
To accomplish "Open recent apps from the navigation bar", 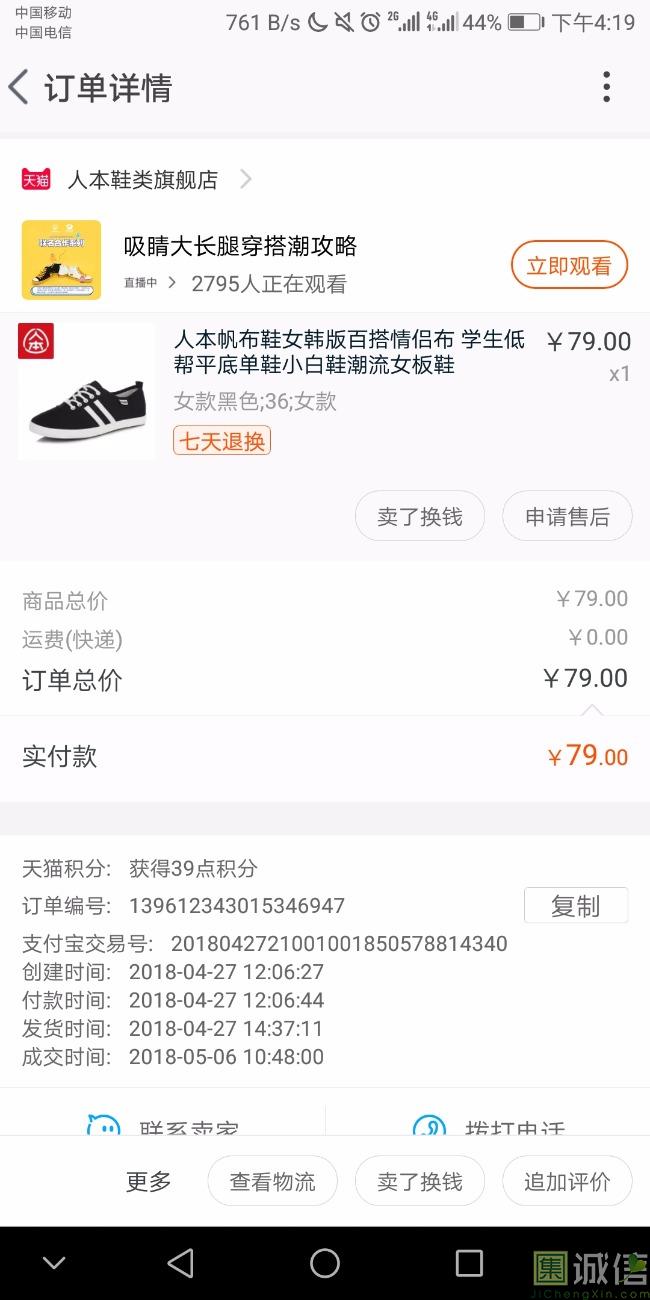I will [469, 1263].
